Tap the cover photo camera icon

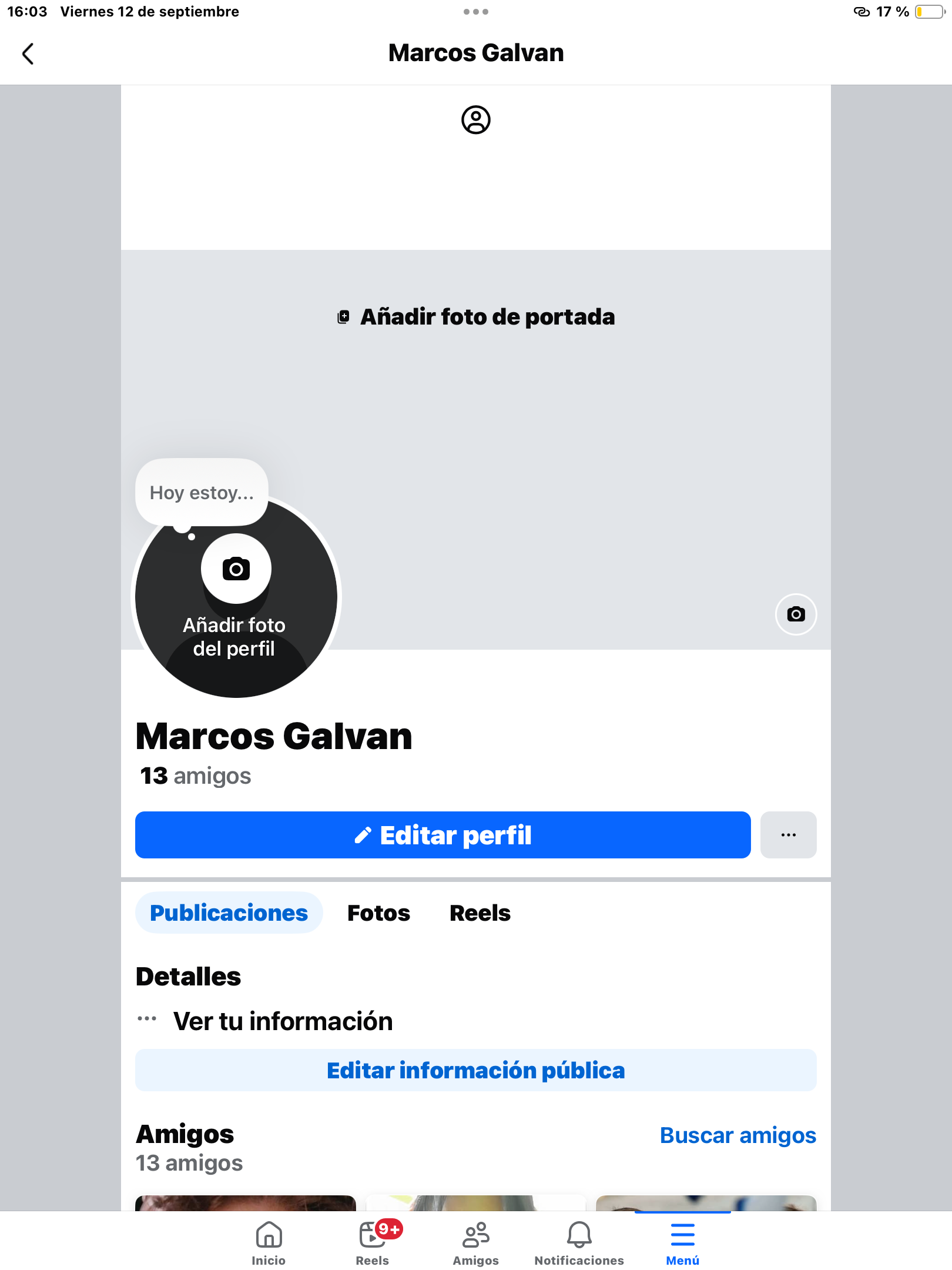point(796,614)
